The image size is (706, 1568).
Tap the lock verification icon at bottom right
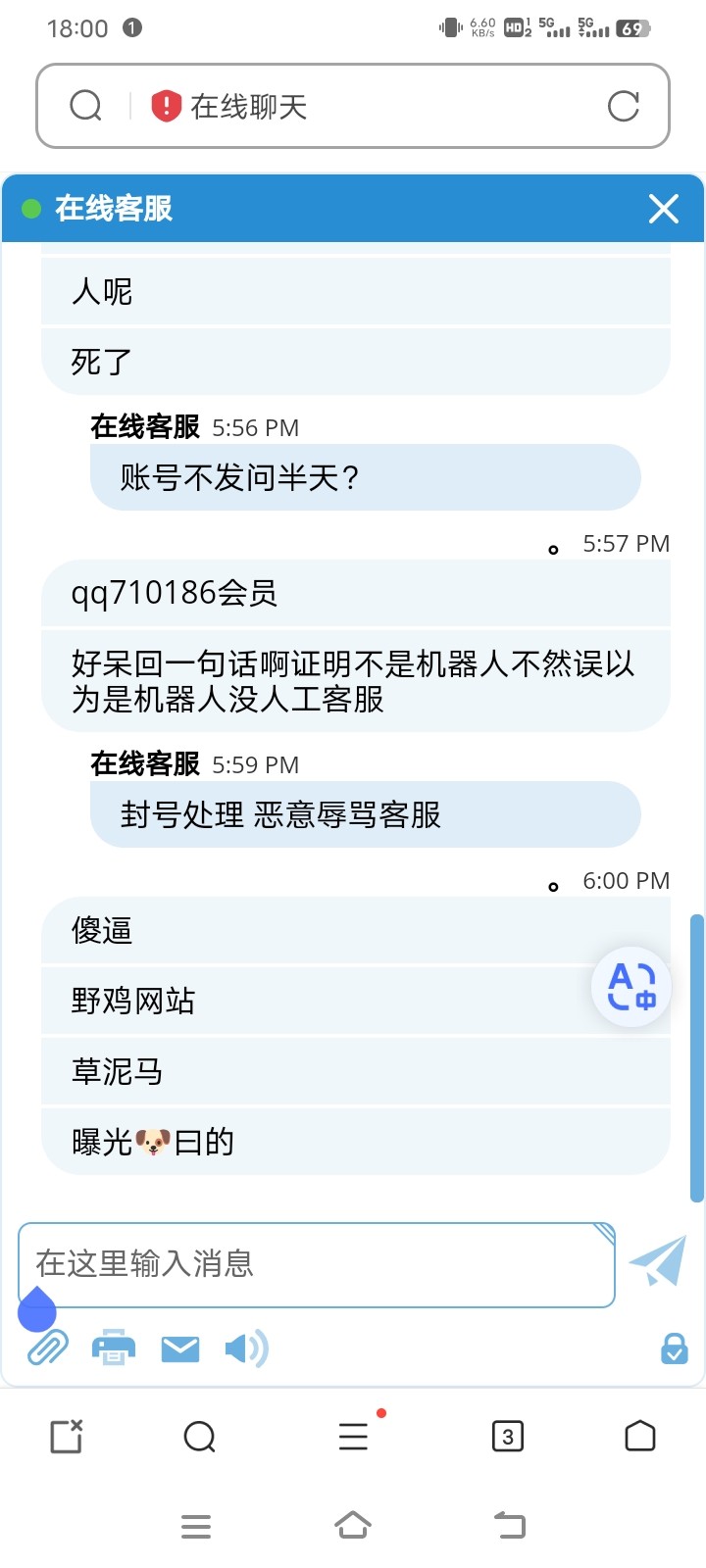pyautogui.click(x=674, y=1349)
